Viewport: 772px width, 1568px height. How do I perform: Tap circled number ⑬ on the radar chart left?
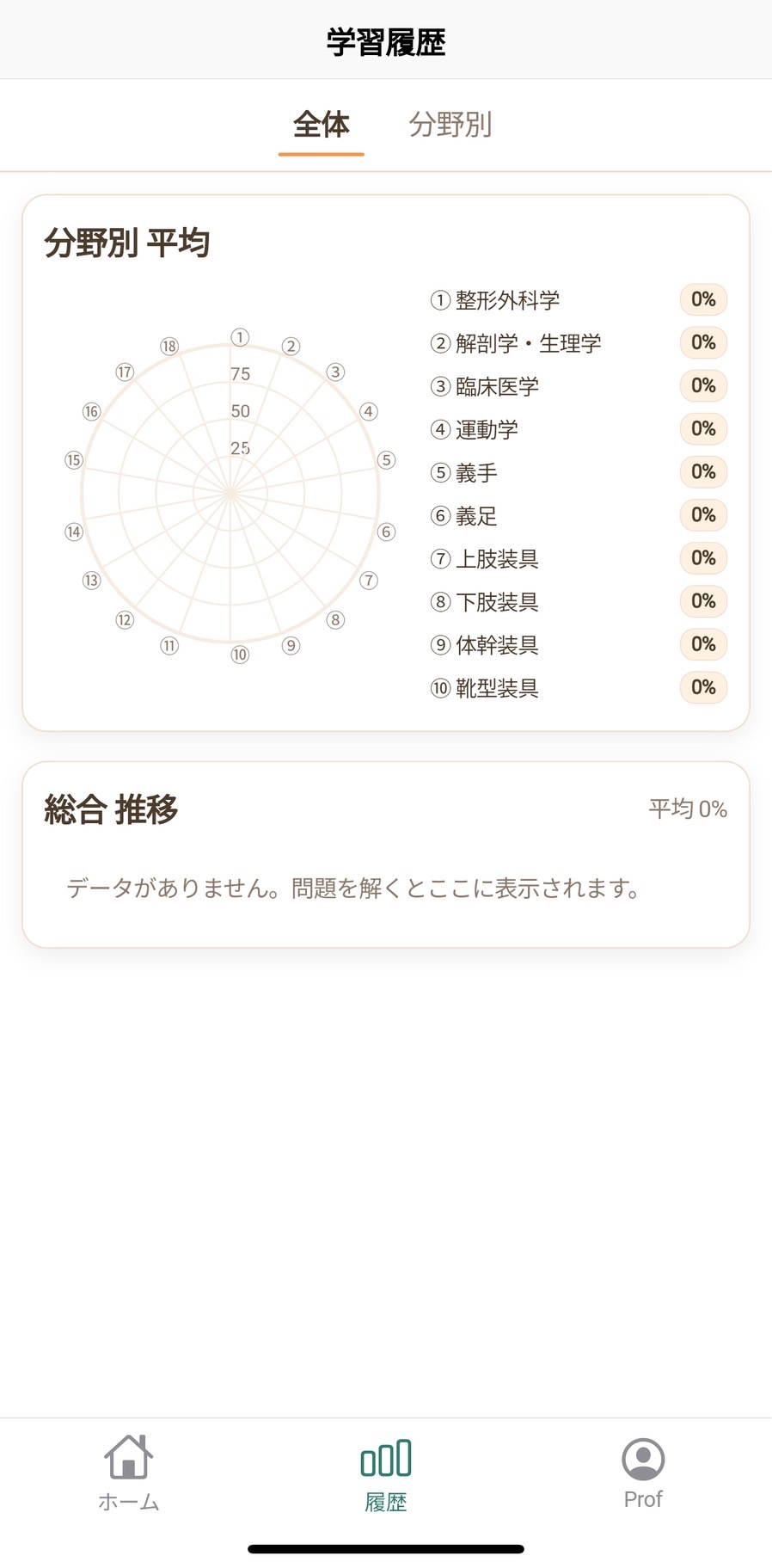(90, 581)
